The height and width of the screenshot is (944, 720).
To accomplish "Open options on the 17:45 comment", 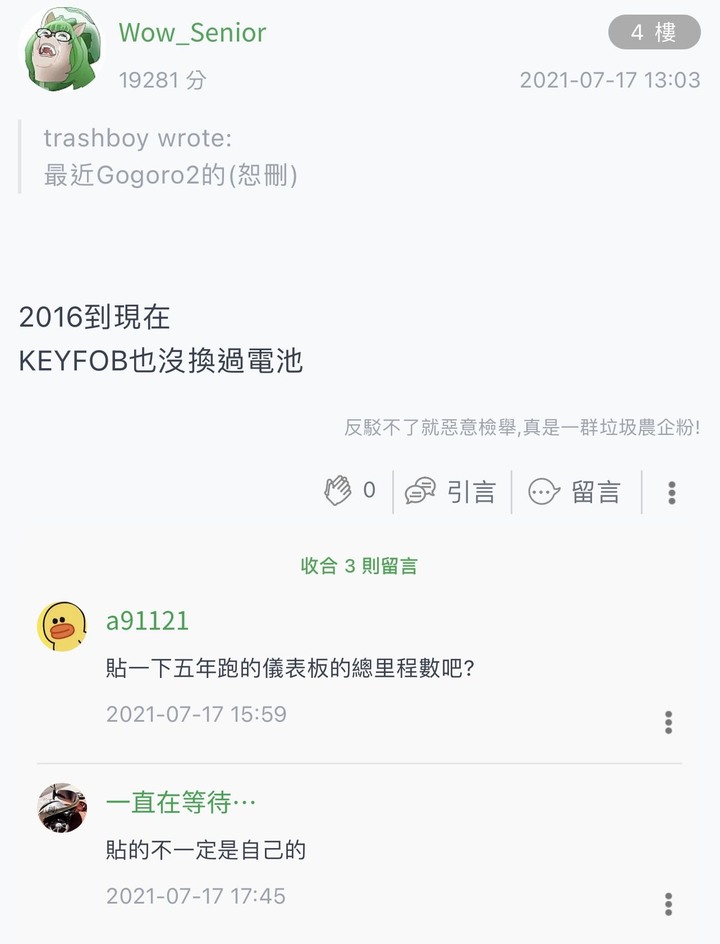I will 668,904.
